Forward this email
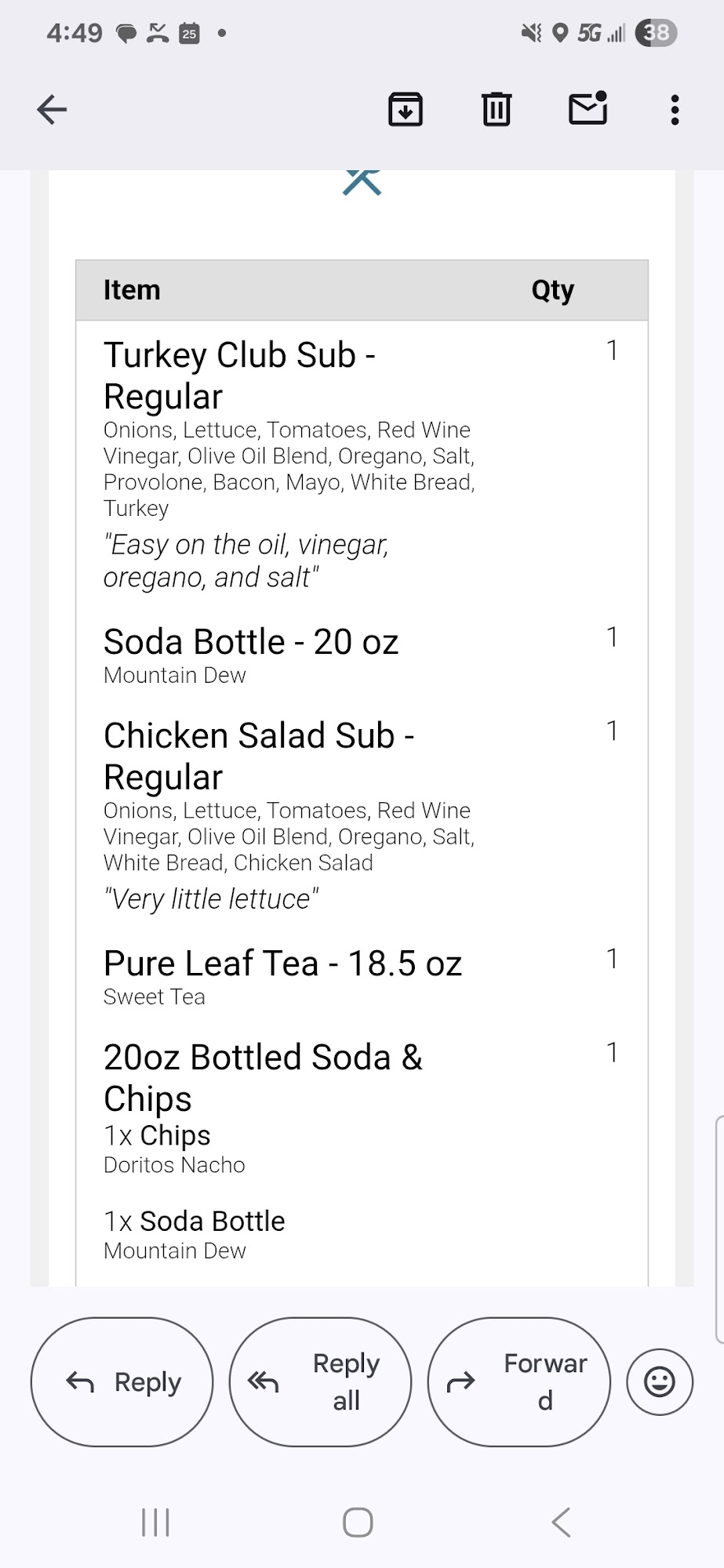 pos(518,1382)
